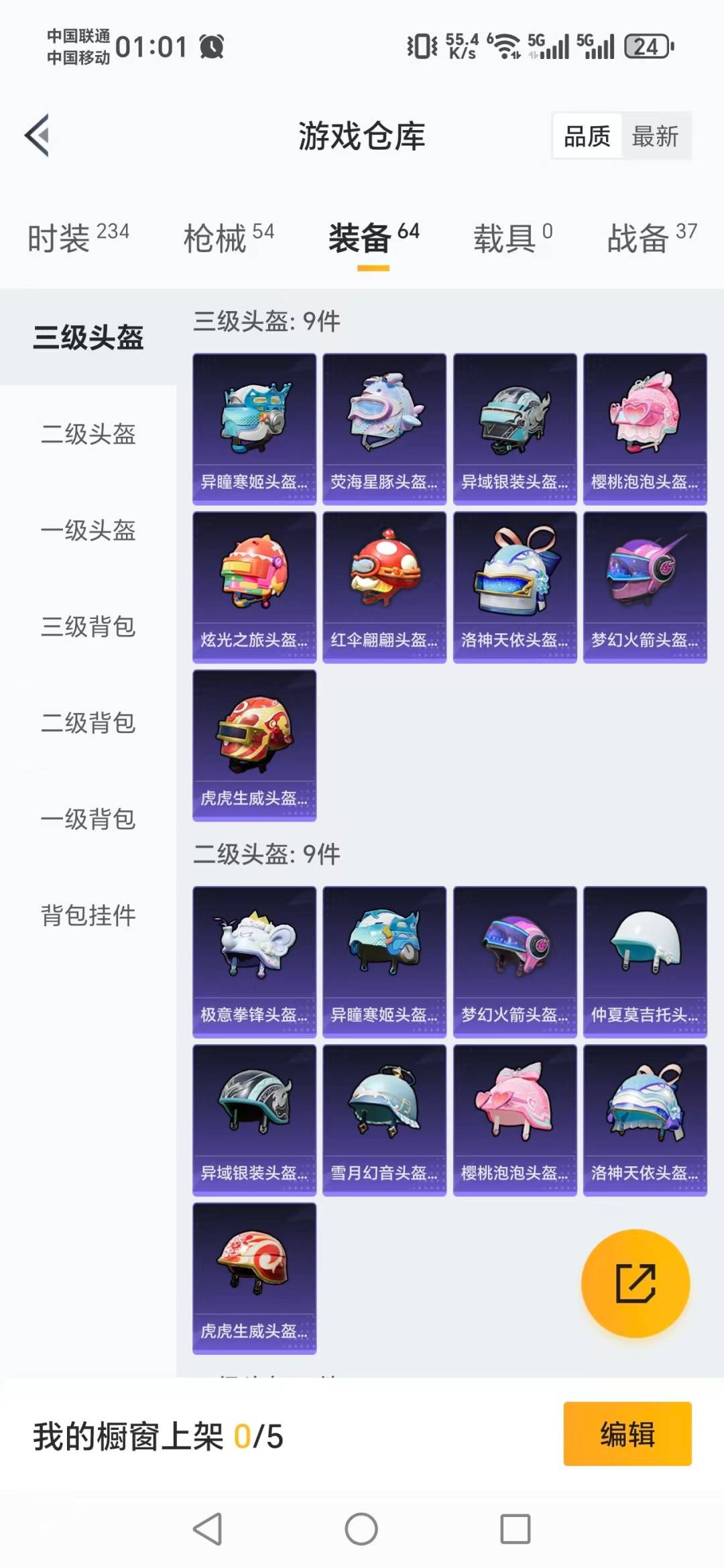Screen dimensions: 724x1568
Task: Open the 雪月幻音头盔 item
Action: click(384, 1120)
